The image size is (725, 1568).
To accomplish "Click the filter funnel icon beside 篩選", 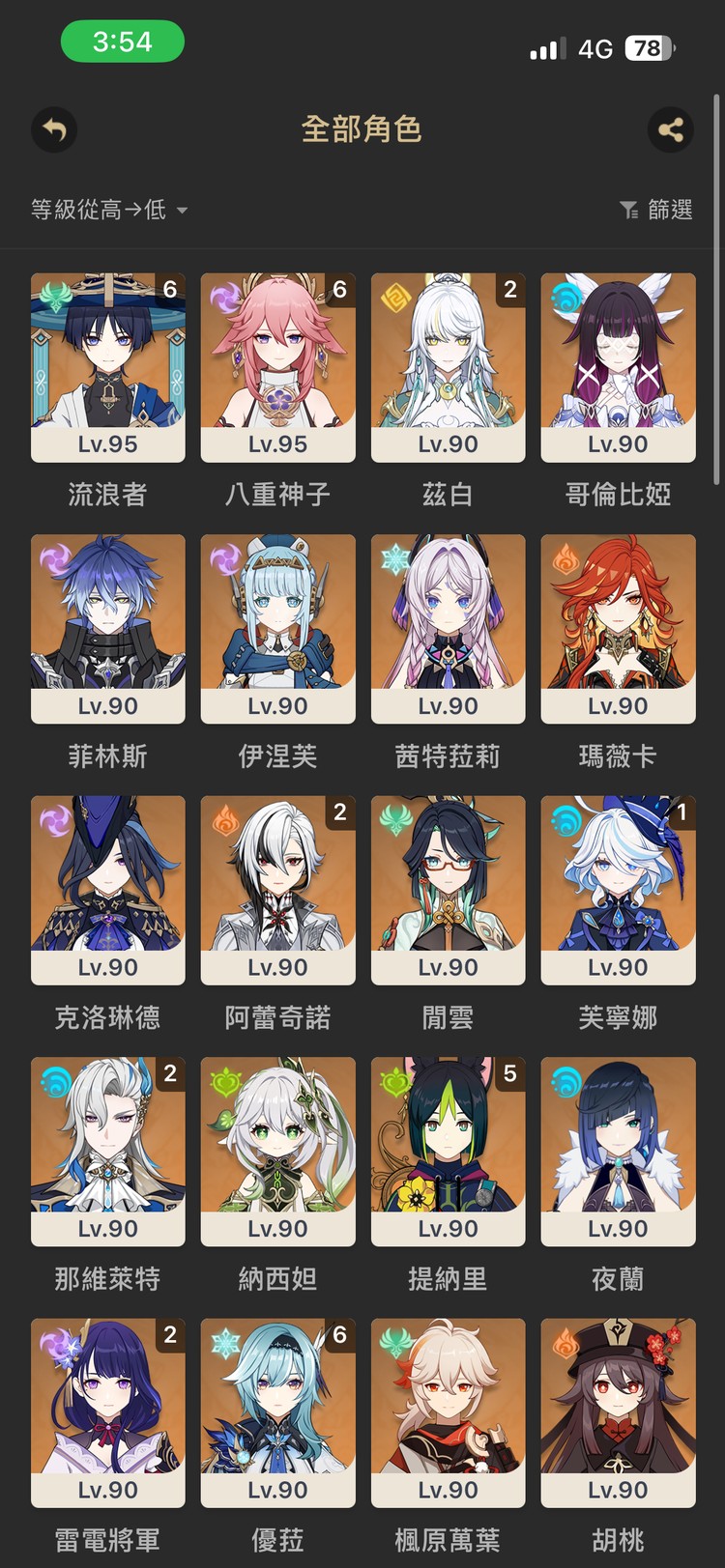I will pyautogui.click(x=628, y=210).
